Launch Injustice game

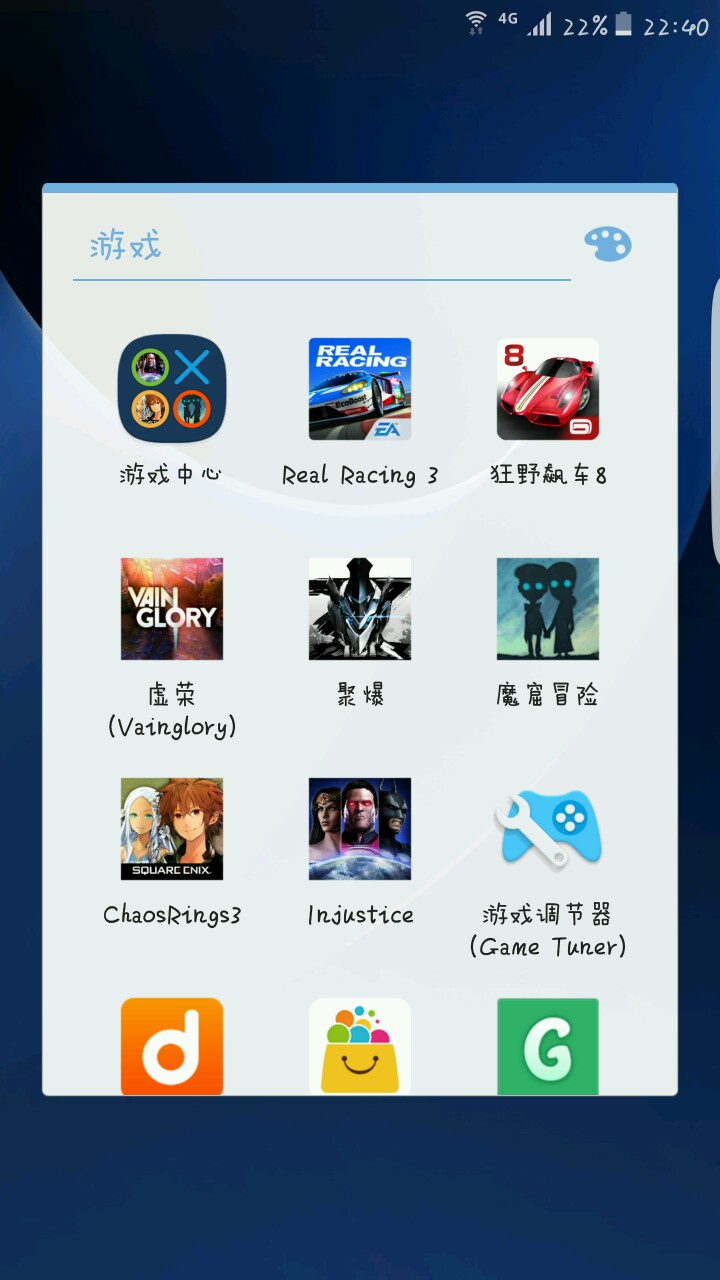point(360,829)
